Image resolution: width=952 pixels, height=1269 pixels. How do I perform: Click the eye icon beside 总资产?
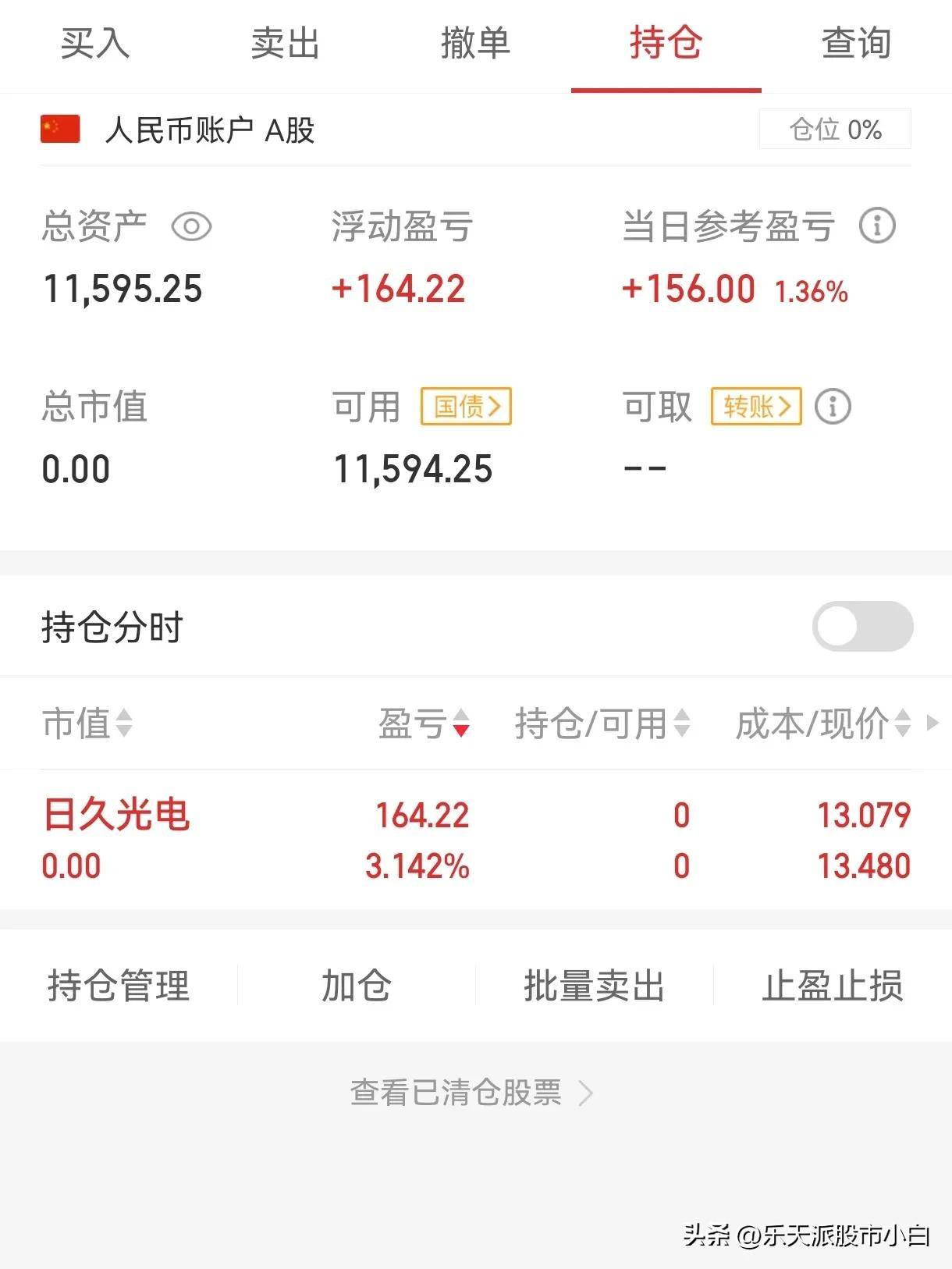click(190, 227)
